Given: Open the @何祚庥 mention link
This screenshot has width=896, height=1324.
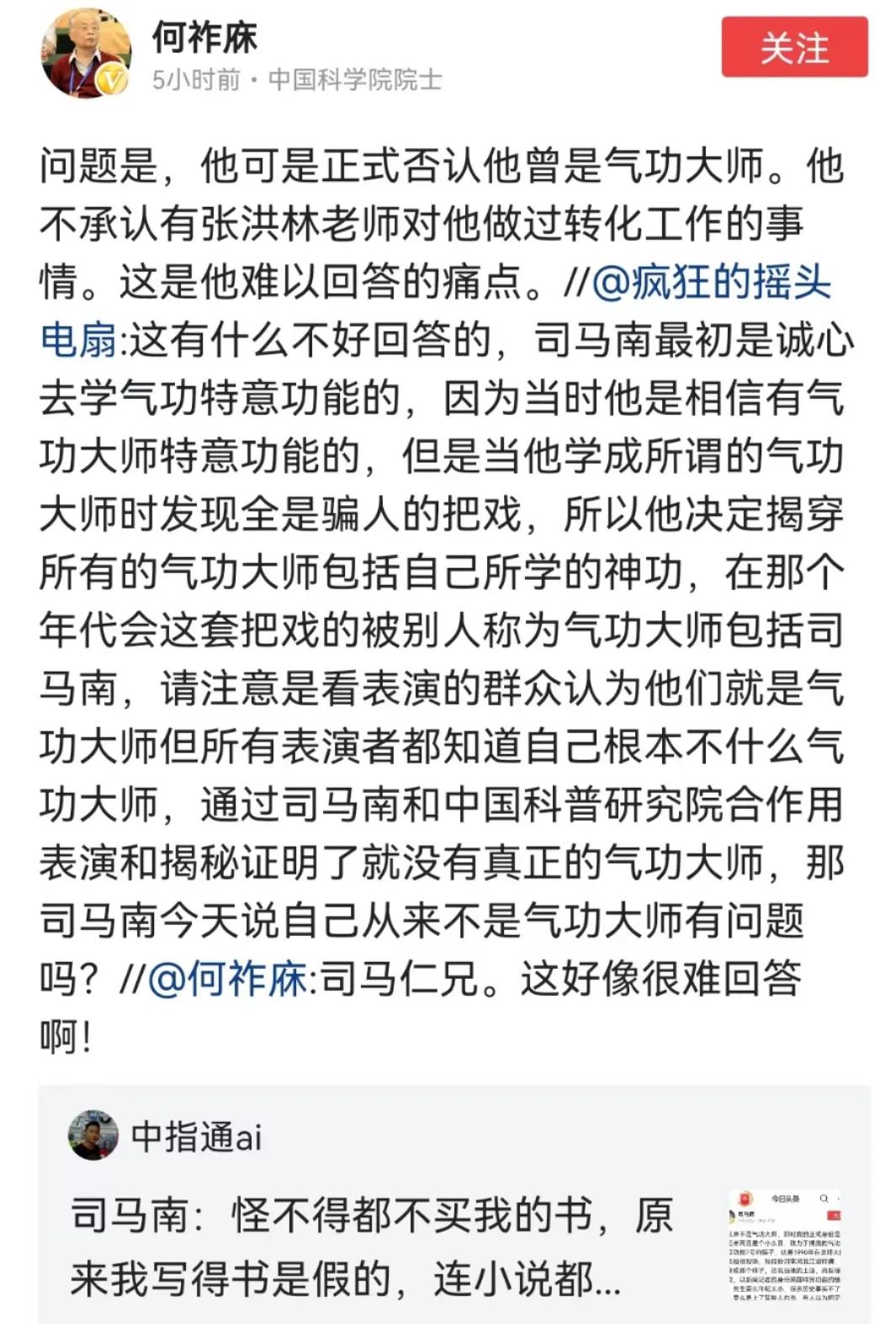Looking at the screenshot, I should point(227,979).
